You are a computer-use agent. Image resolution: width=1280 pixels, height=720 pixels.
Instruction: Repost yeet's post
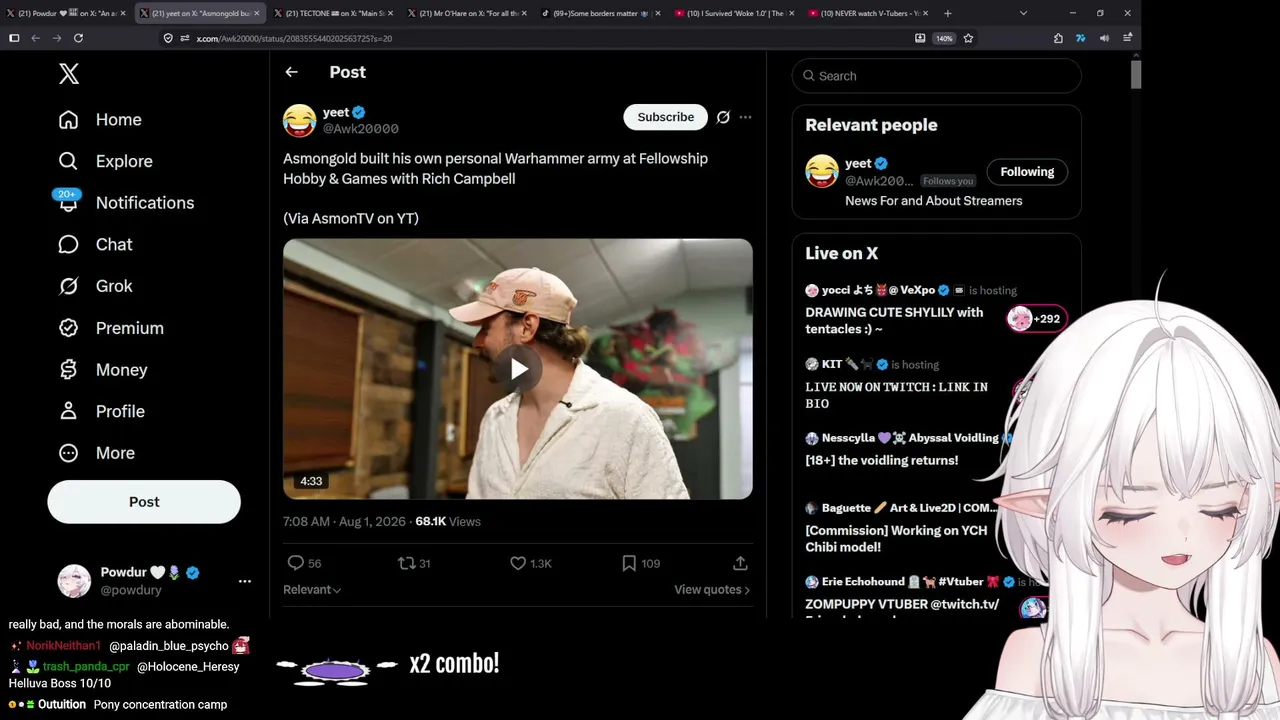click(414, 563)
